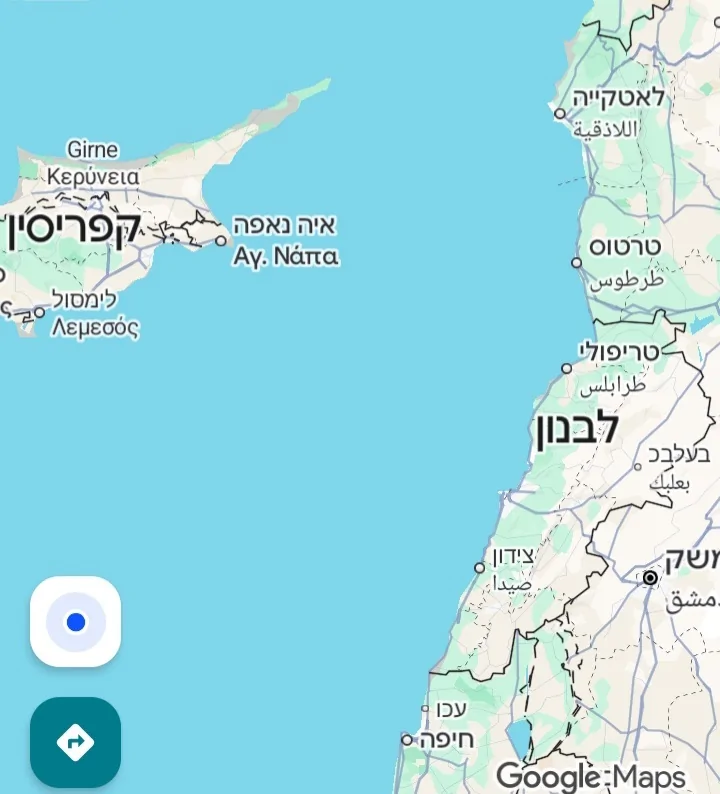The width and height of the screenshot is (720, 794).
Task: Select the Latakia city label
Action: click(x=618, y=98)
